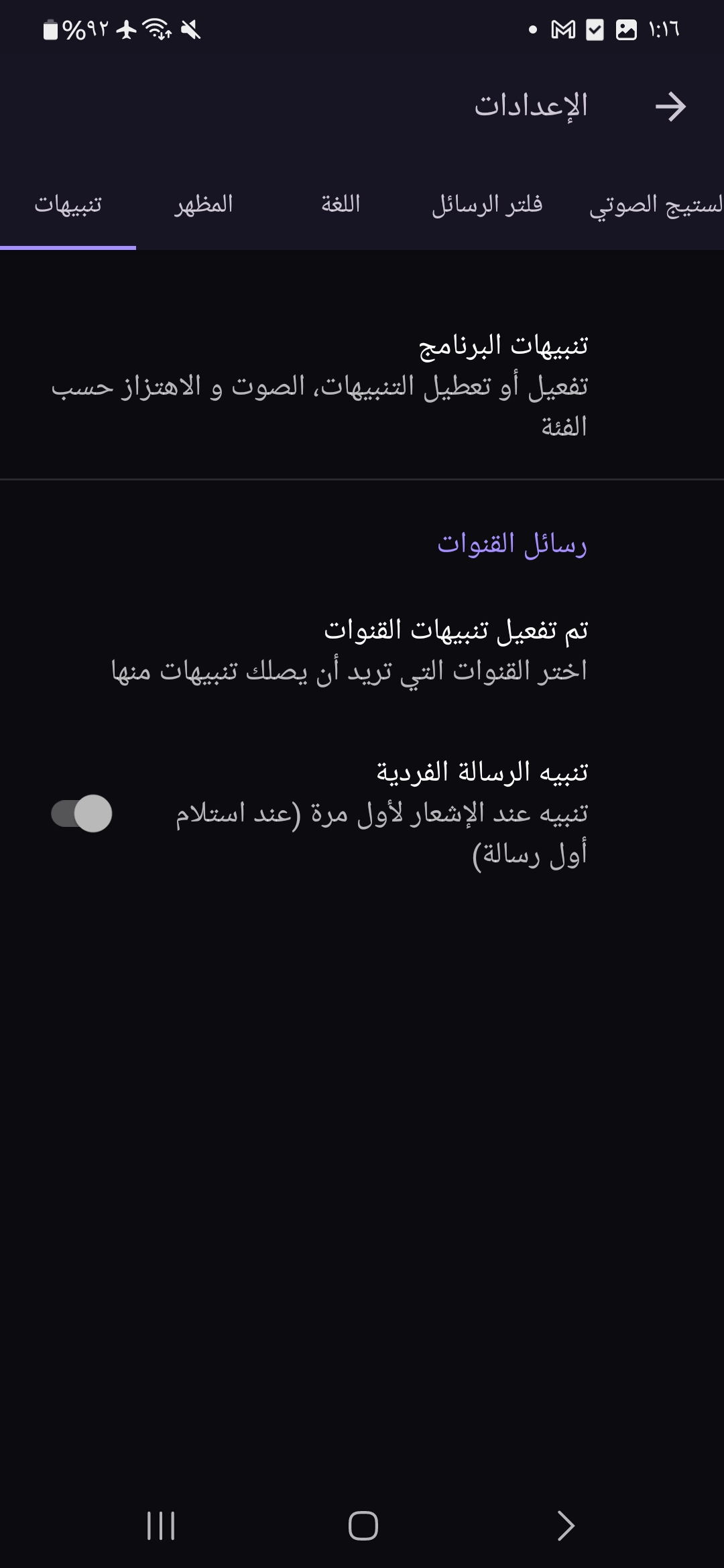
Task: Open تنبيهات البرنامج settings row
Action: coord(362,385)
